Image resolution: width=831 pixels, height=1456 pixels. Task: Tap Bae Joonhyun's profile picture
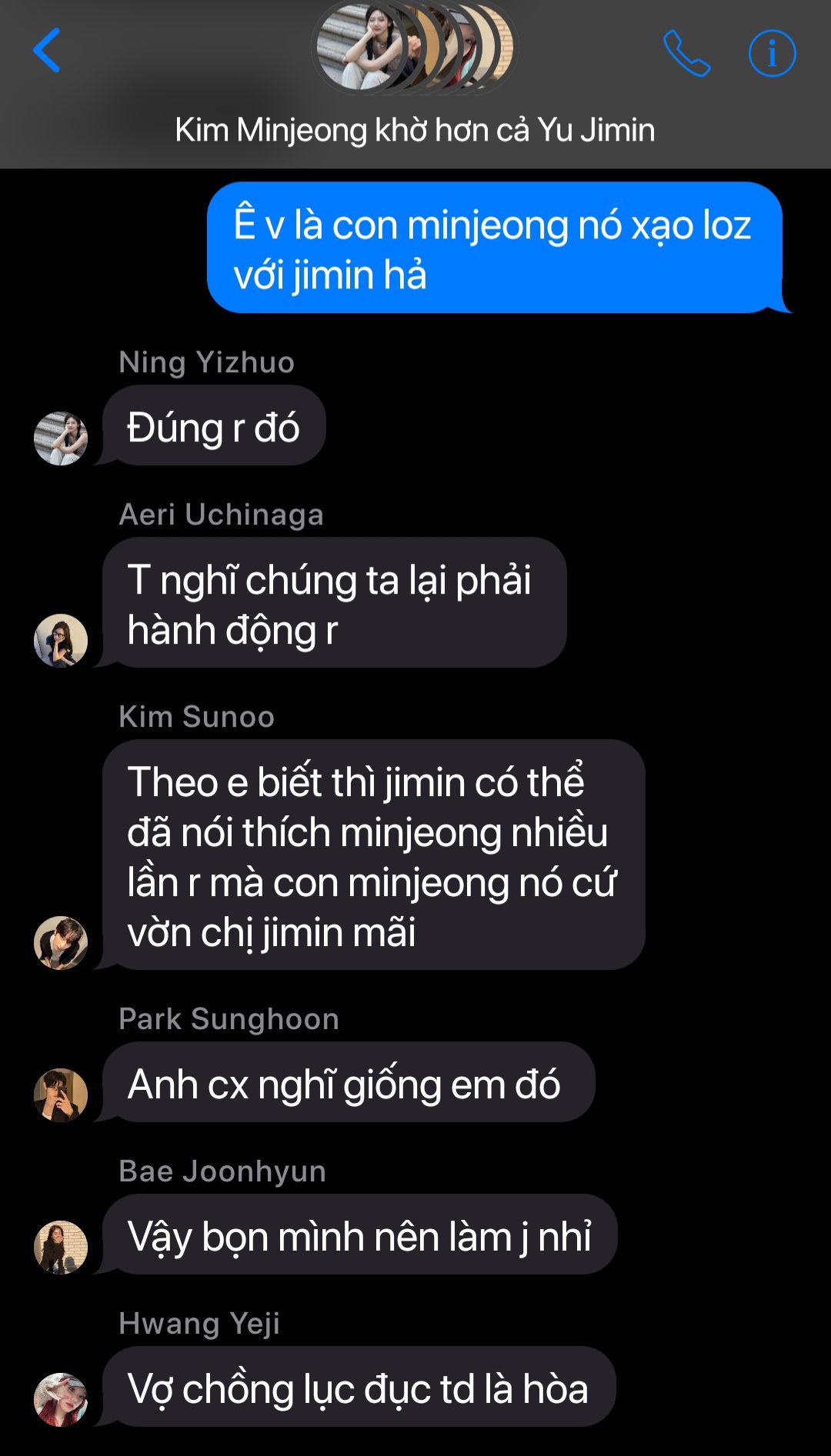[61, 1248]
